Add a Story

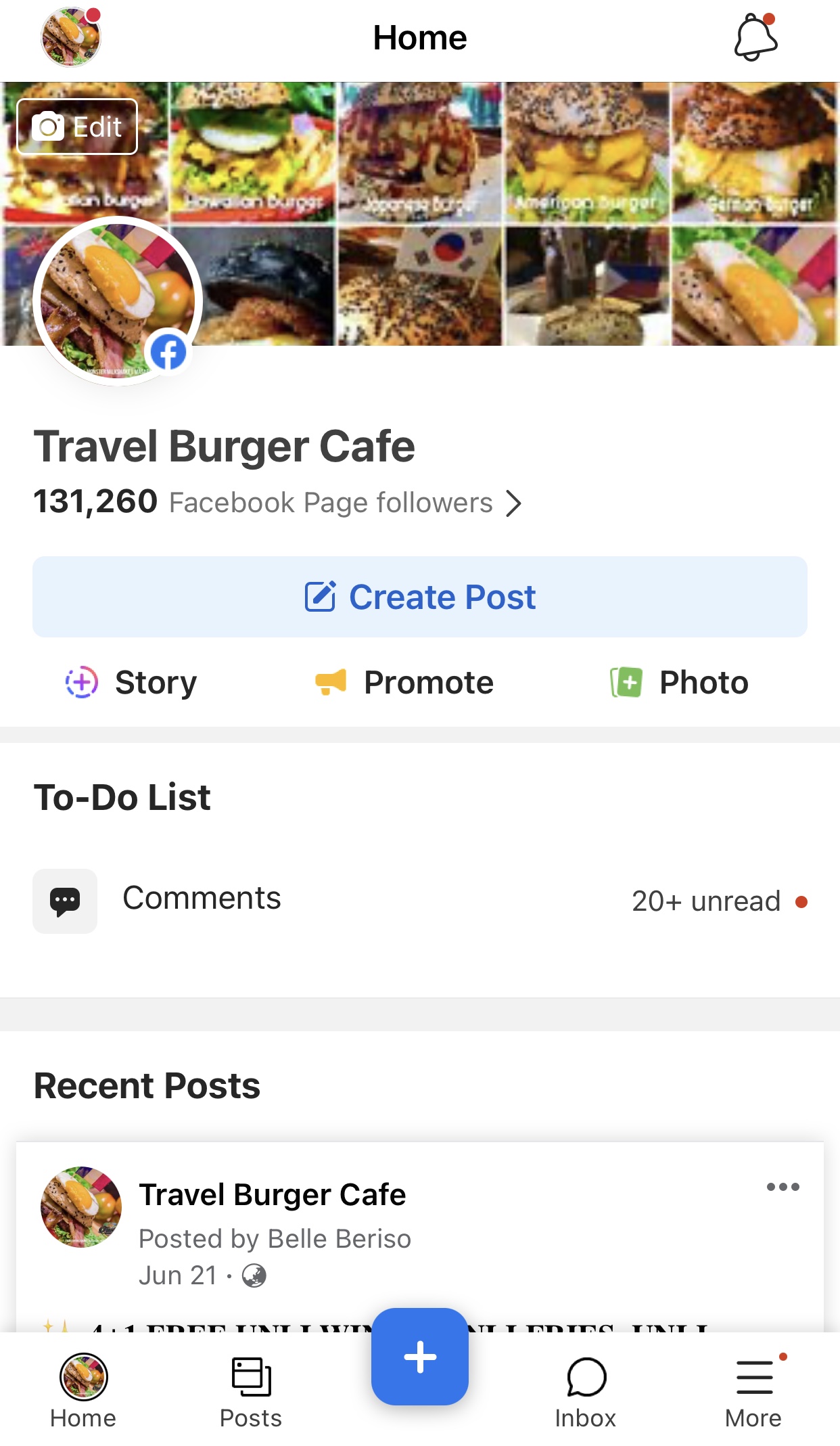click(132, 682)
